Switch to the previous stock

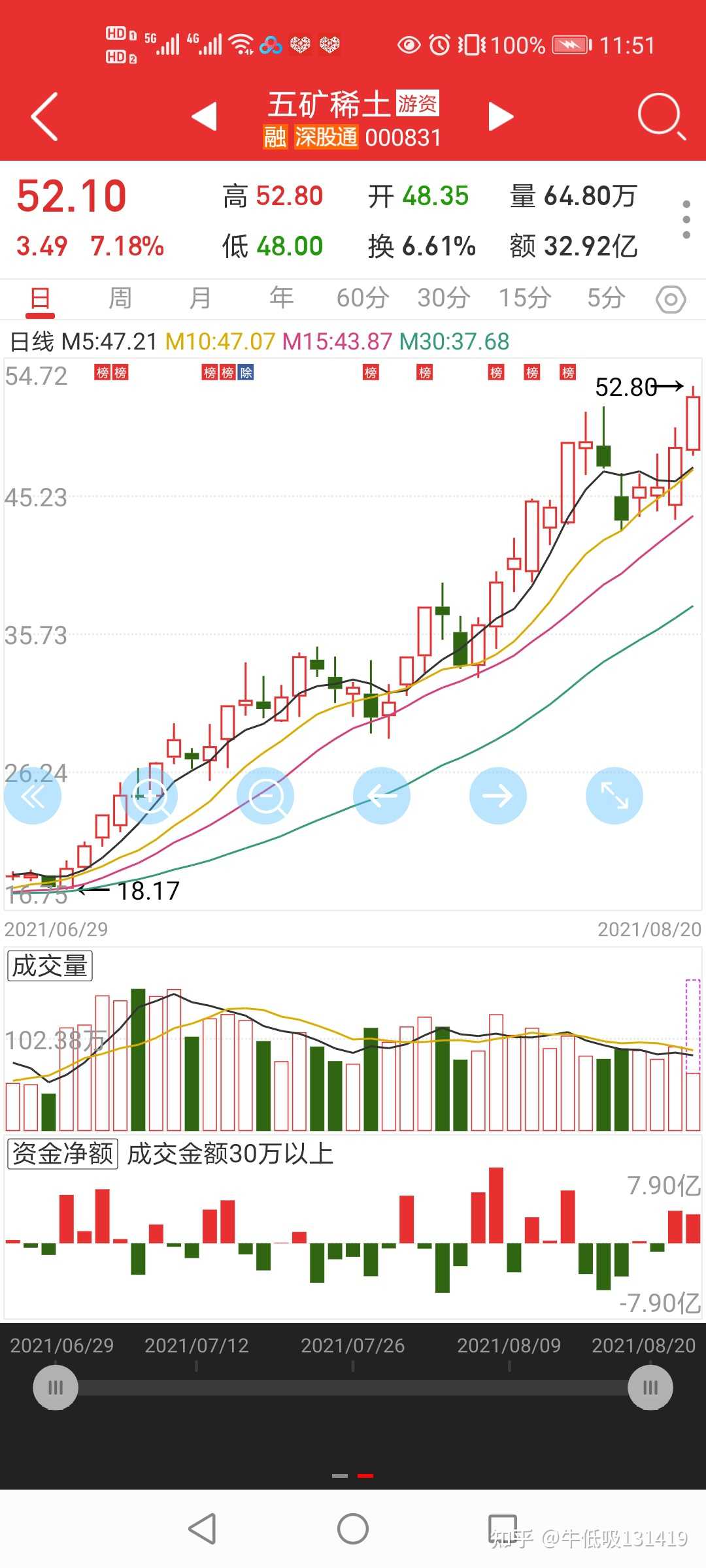pyautogui.click(x=205, y=116)
